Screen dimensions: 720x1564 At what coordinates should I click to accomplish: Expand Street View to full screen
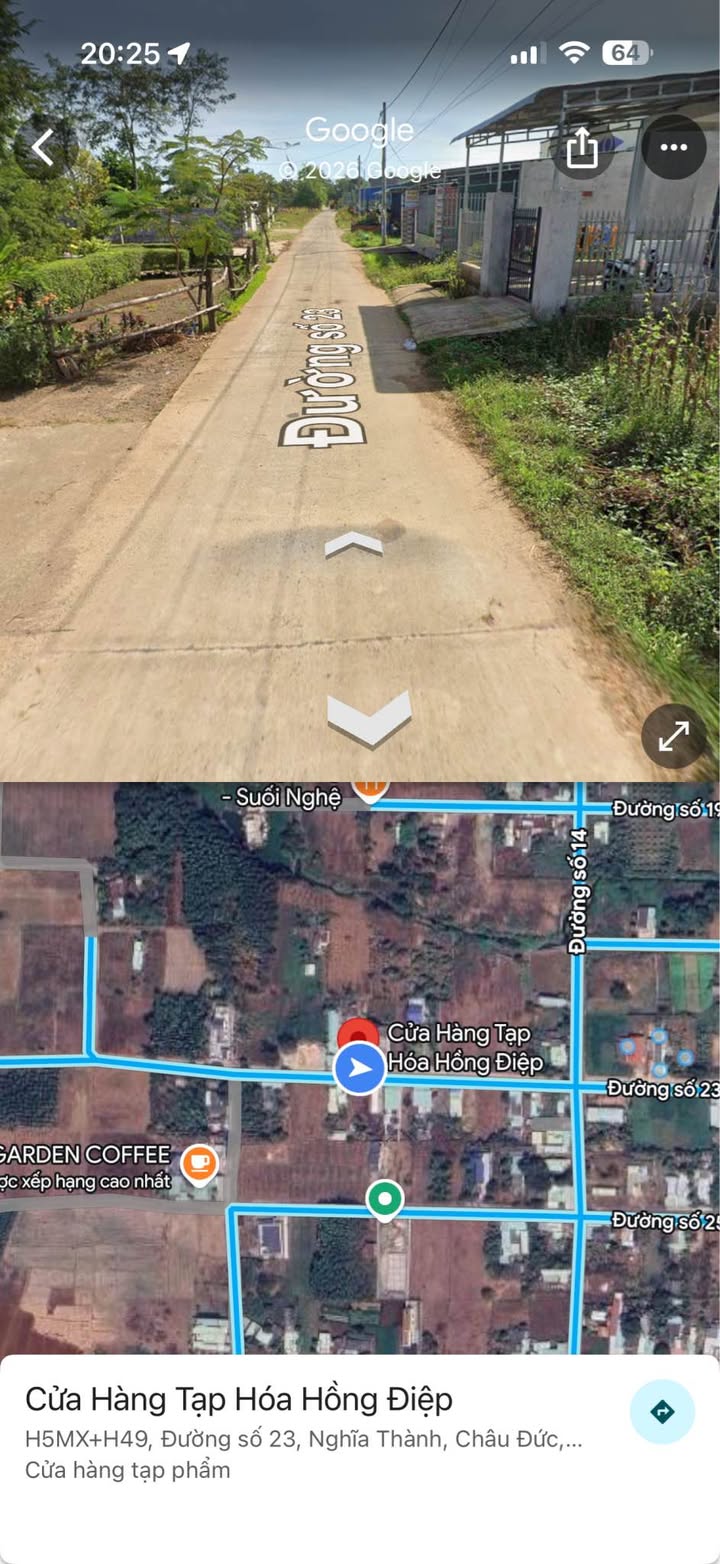pyautogui.click(x=673, y=737)
